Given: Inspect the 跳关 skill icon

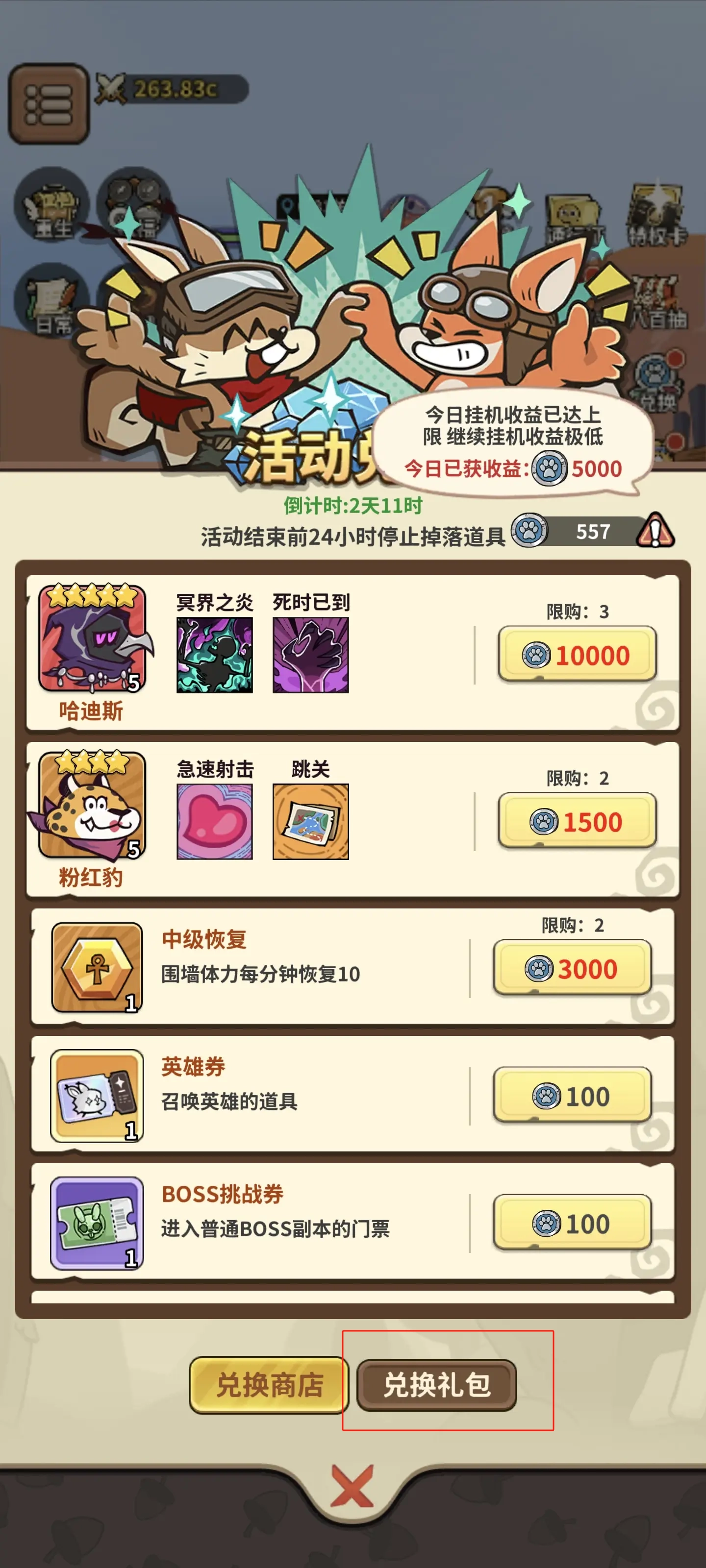Looking at the screenshot, I should tap(311, 821).
